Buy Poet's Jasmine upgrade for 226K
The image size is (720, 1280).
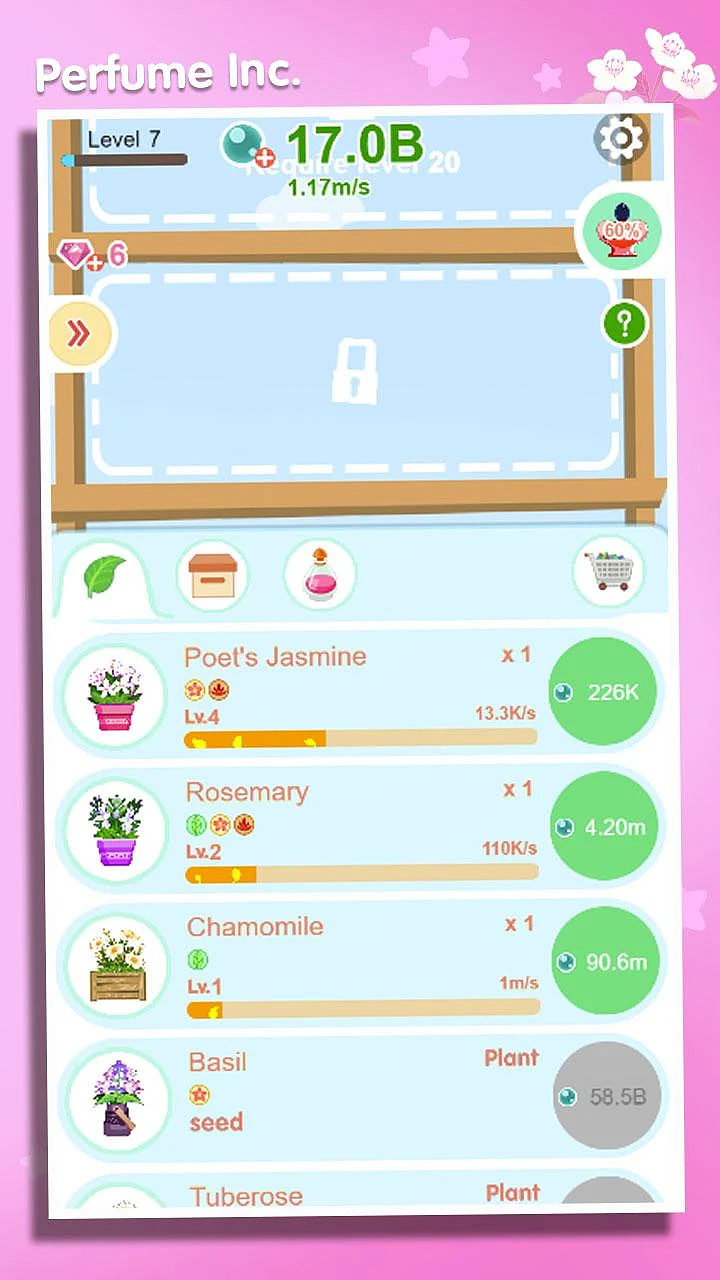[604, 691]
